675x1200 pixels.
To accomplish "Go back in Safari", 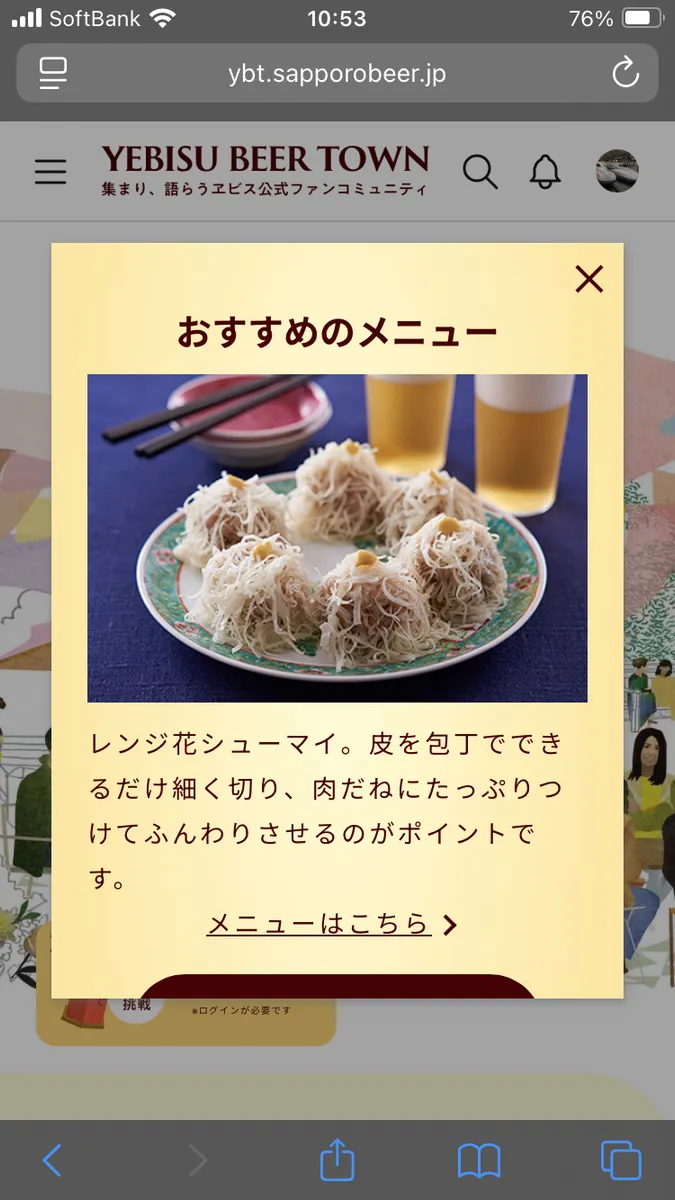I will [x=52, y=1160].
